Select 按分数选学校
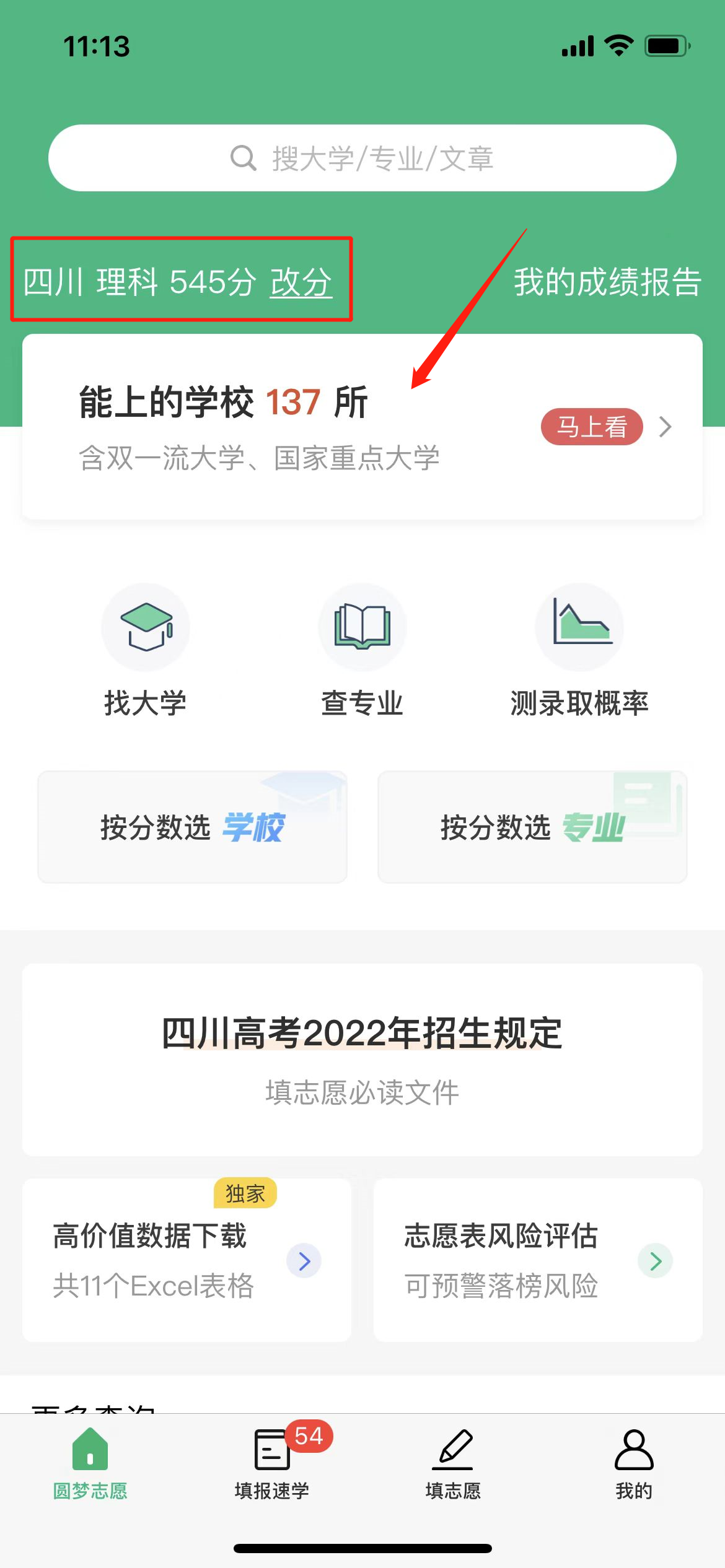725x1568 pixels. (192, 827)
